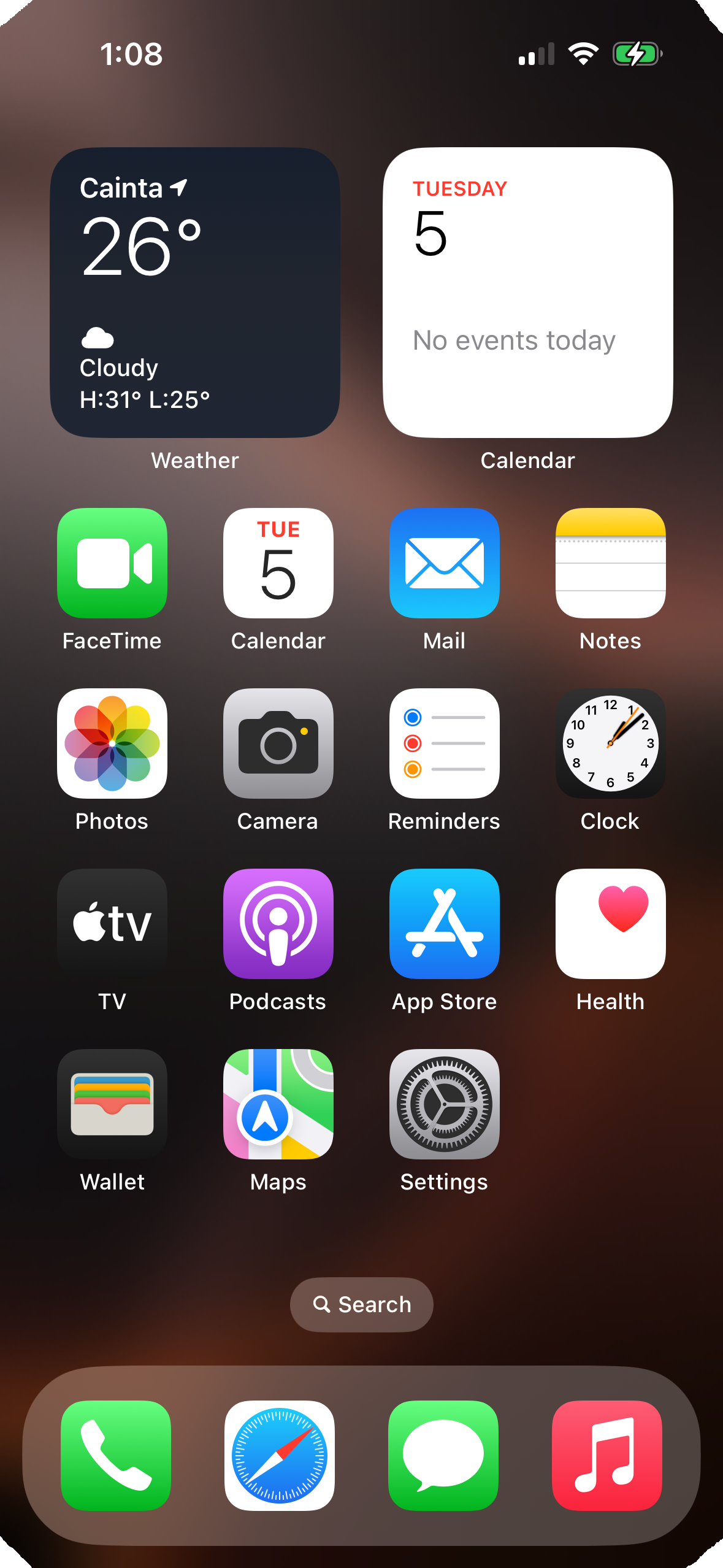Open the App Store
This screenshot has height=1568, width=723.
(x=445, y=923)
